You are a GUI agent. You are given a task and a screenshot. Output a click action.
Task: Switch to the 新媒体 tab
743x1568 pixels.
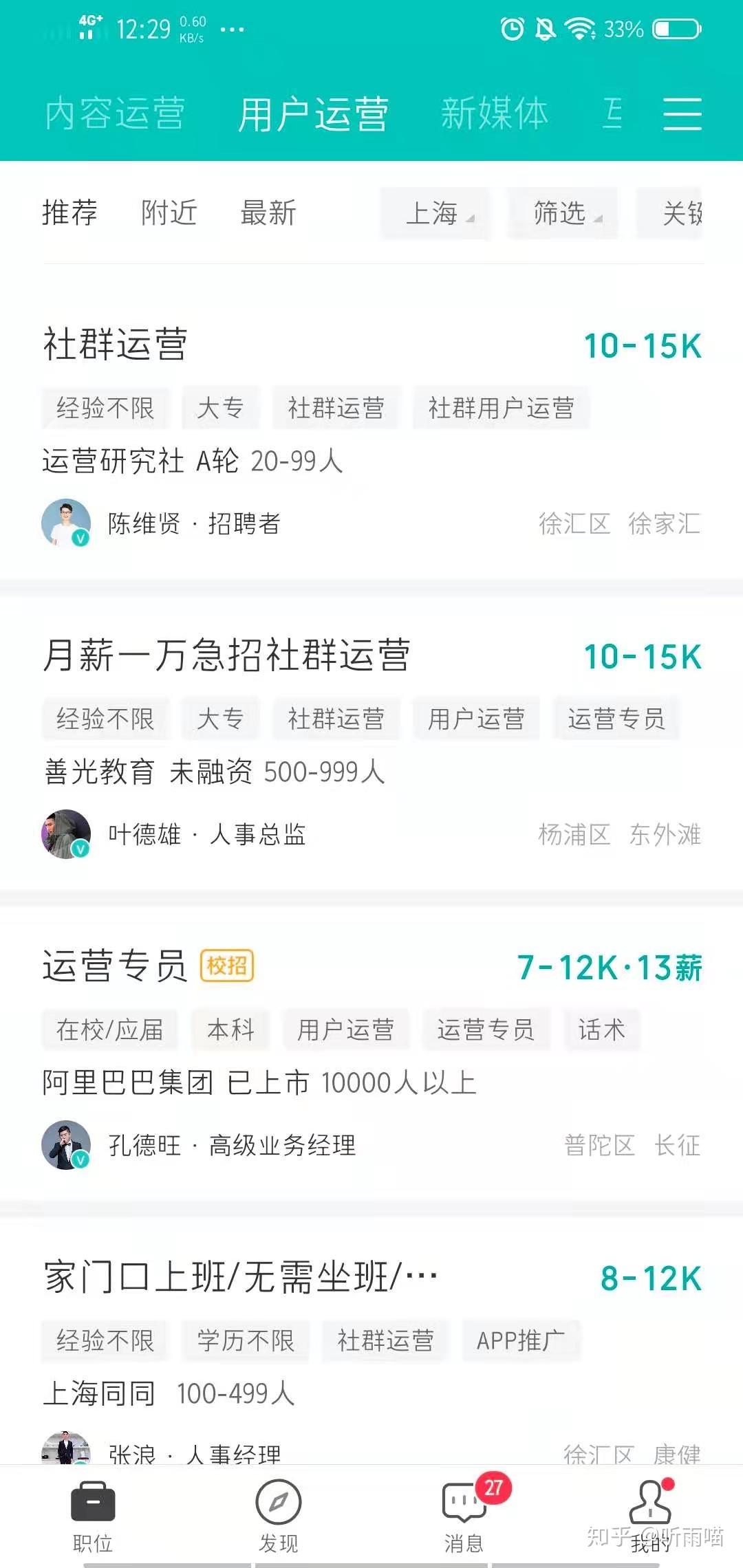[x=494, y=113]
